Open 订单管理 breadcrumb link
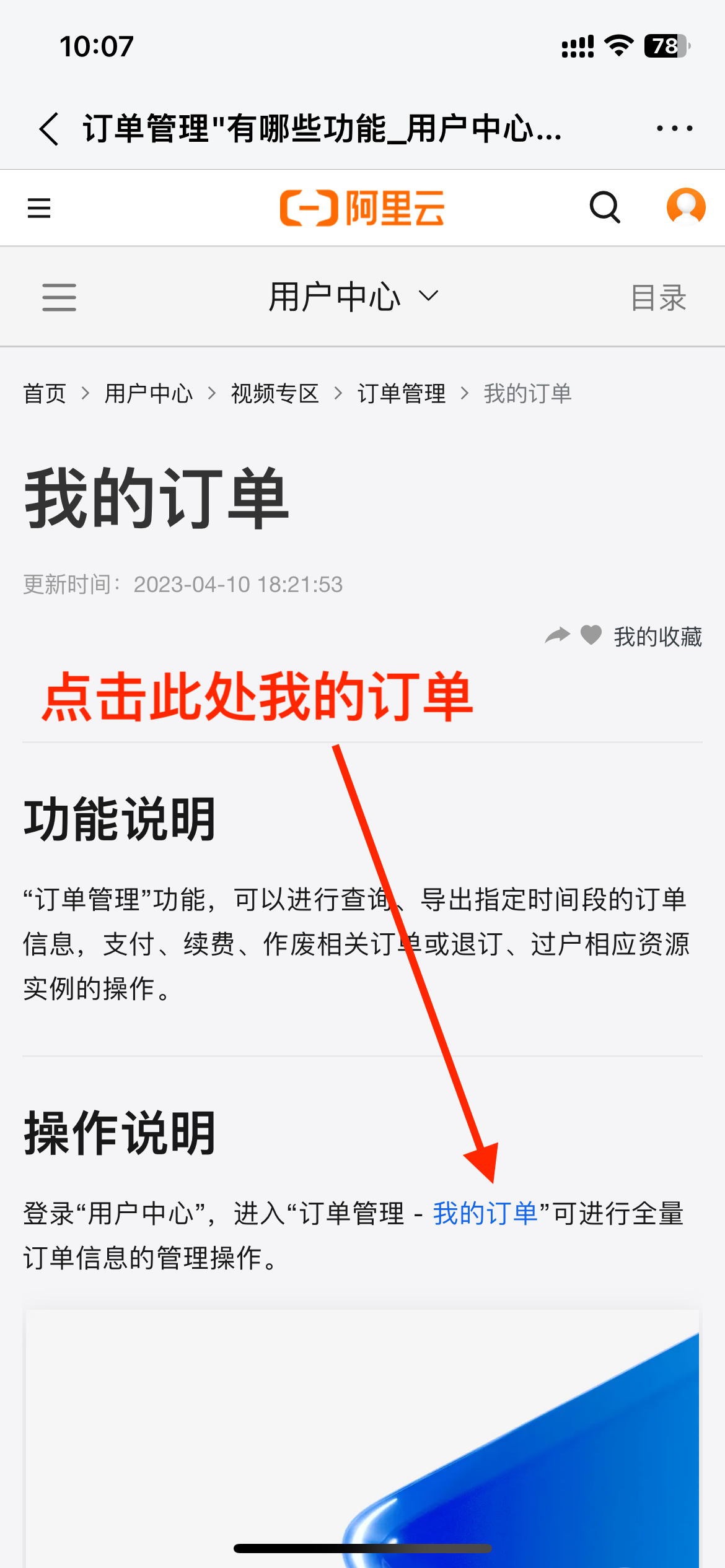The height and width of the screenshot is (1568, 725). [x=402, y=394]
